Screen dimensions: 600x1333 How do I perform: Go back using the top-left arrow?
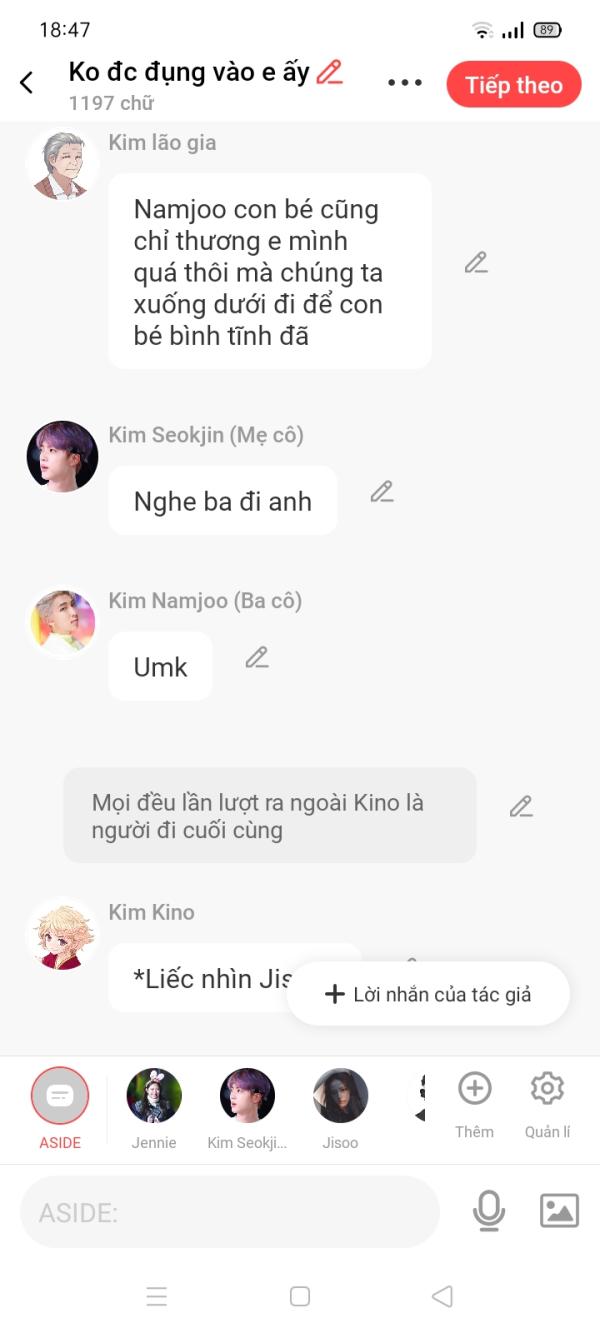pos(27,83)
